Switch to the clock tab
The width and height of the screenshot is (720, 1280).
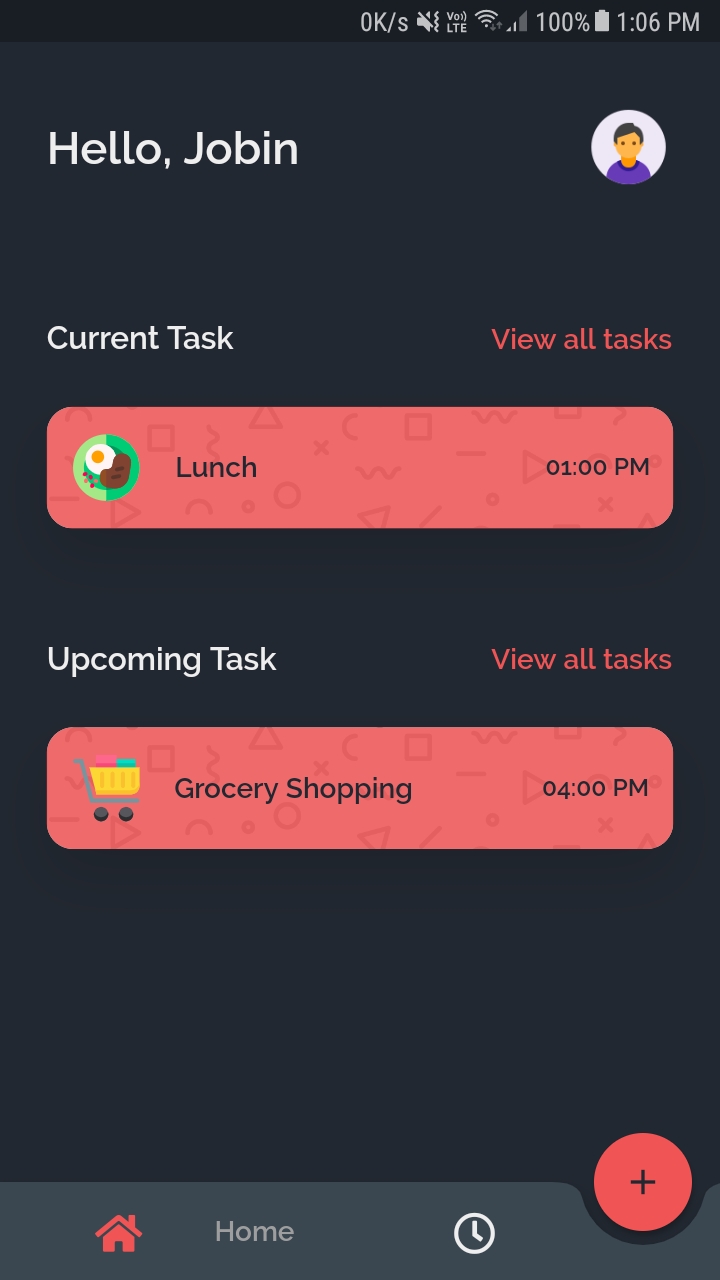(x=474, y=1233)
